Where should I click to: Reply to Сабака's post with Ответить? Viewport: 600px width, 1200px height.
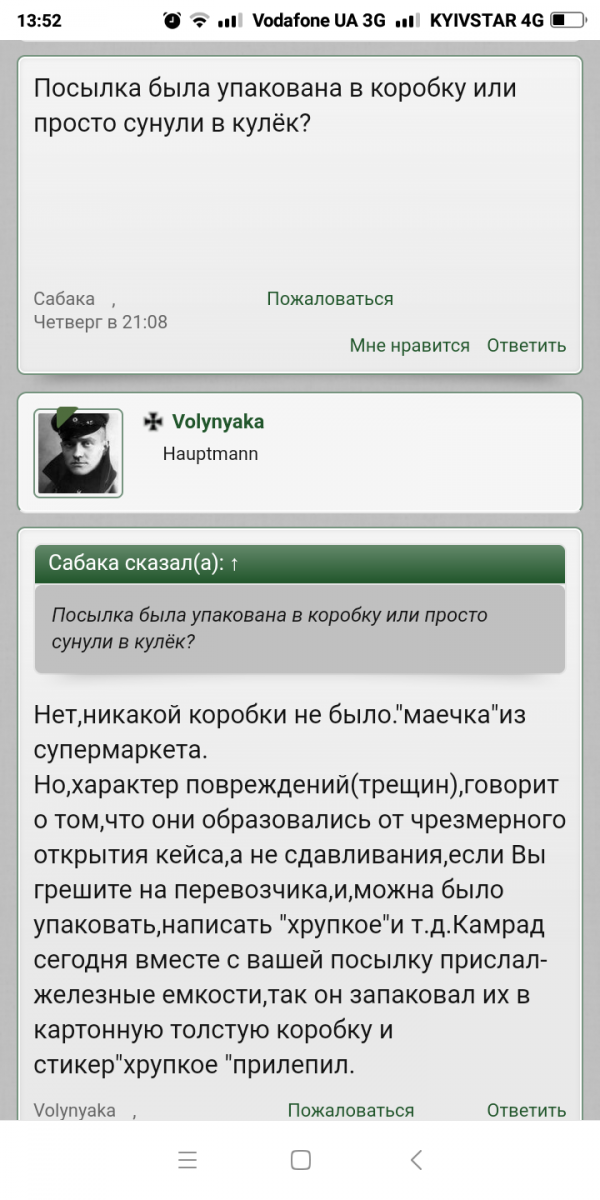pos(526,345)
